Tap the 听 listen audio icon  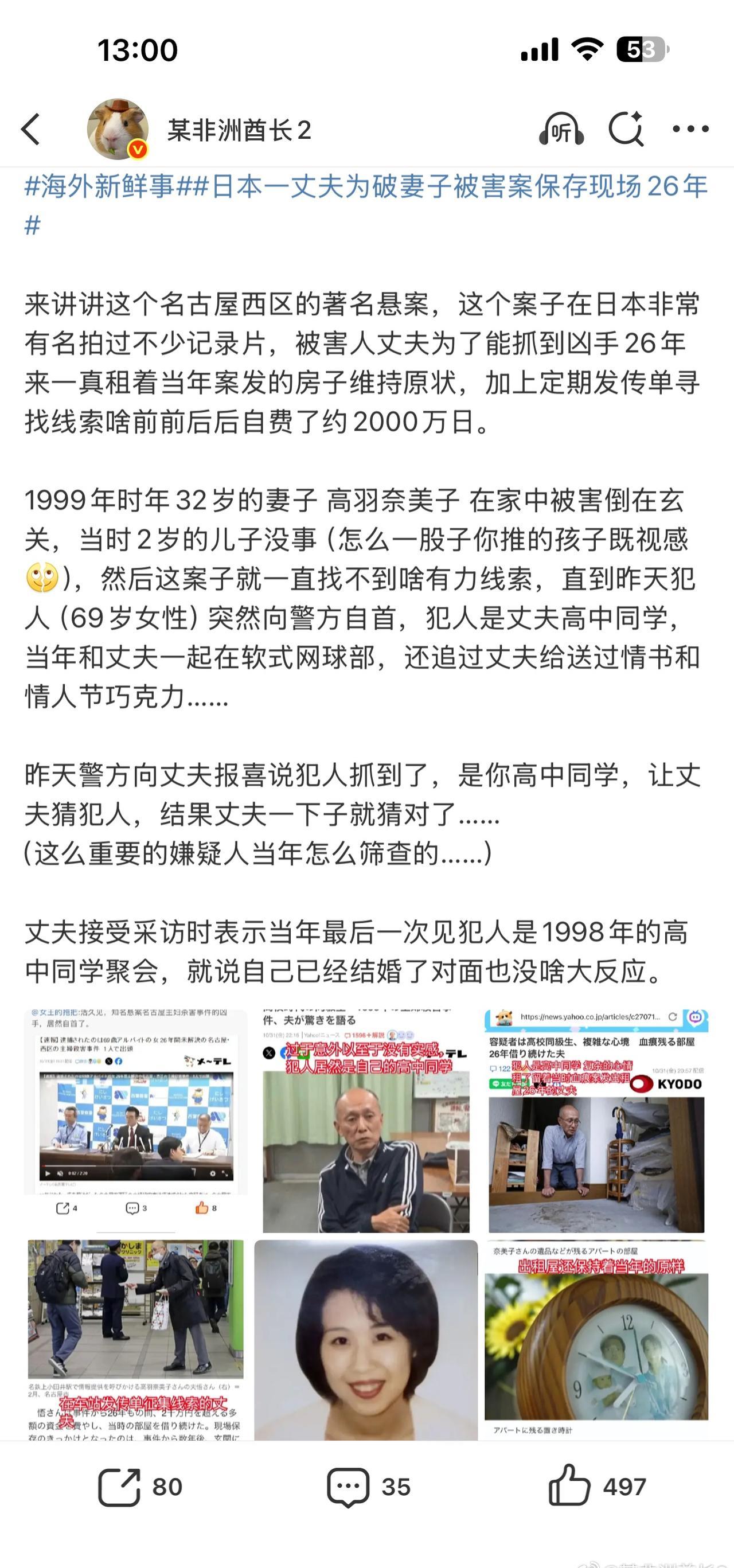pyautogui.click(x=564, y=128)
